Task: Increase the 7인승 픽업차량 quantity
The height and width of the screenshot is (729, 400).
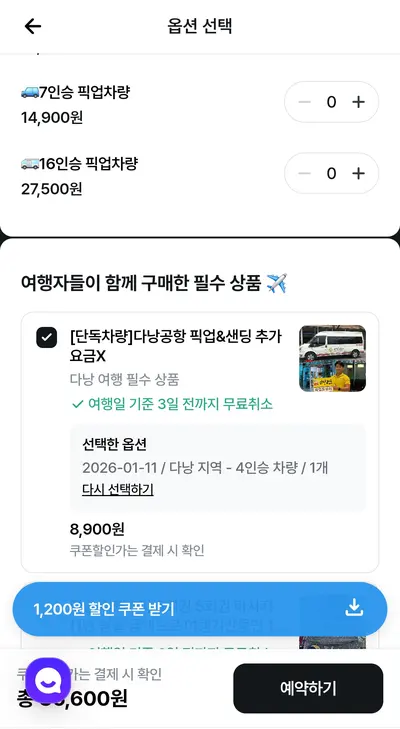Action: [358, 102]
